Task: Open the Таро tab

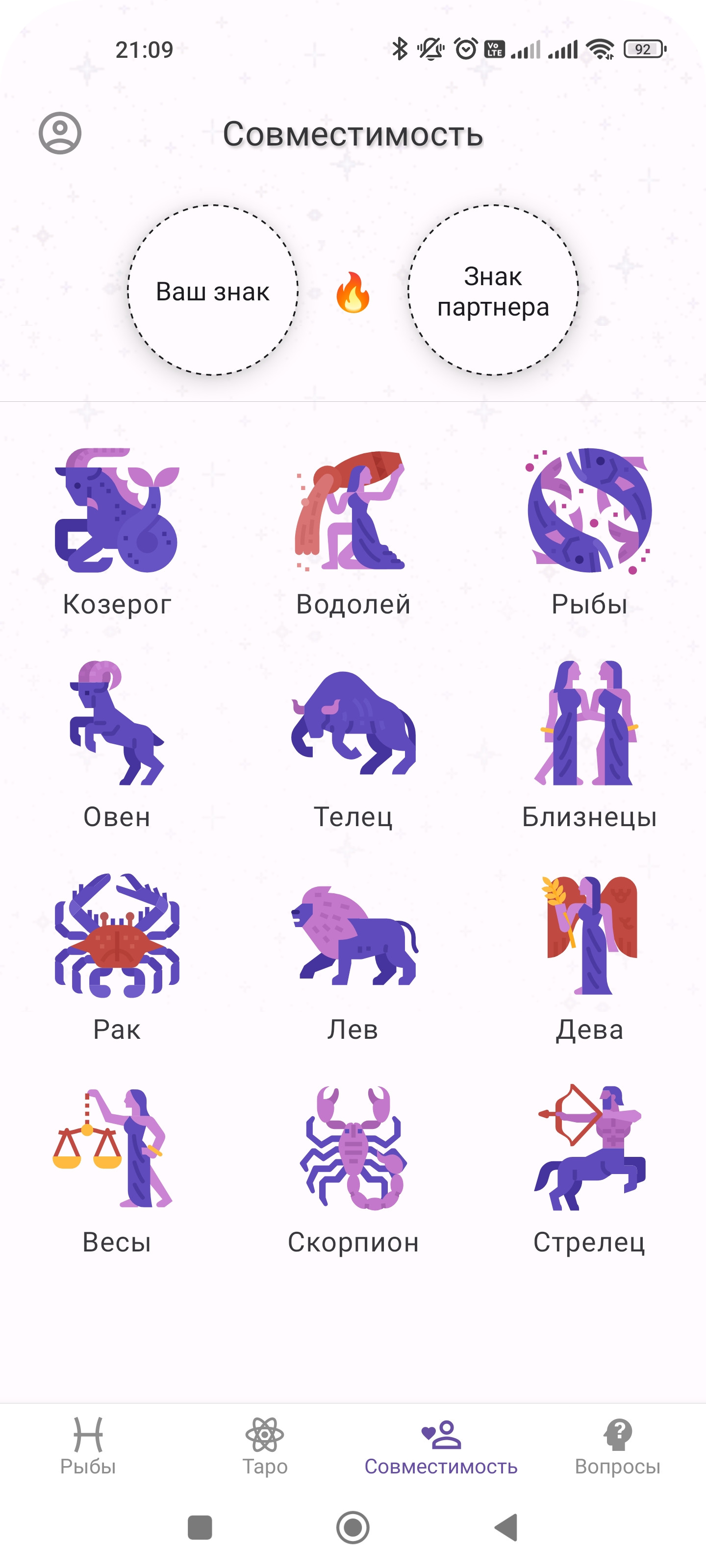Action: click(x=264, y=1446)
